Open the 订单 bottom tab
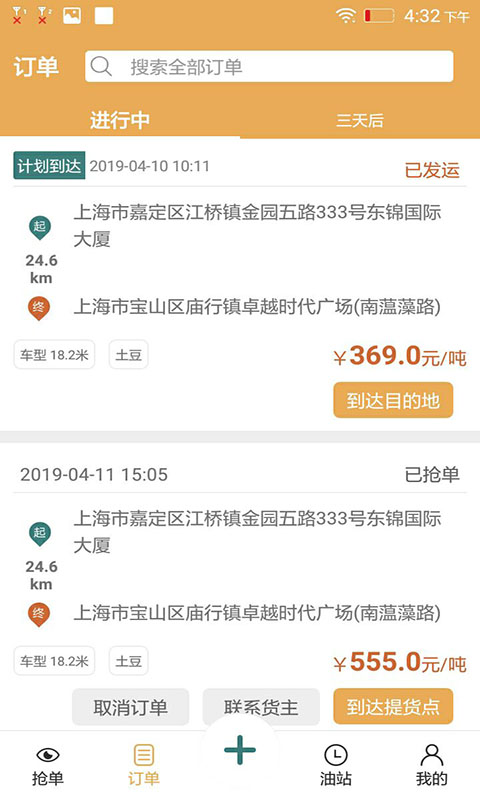The image size is (480, 800). coord(144,766)
